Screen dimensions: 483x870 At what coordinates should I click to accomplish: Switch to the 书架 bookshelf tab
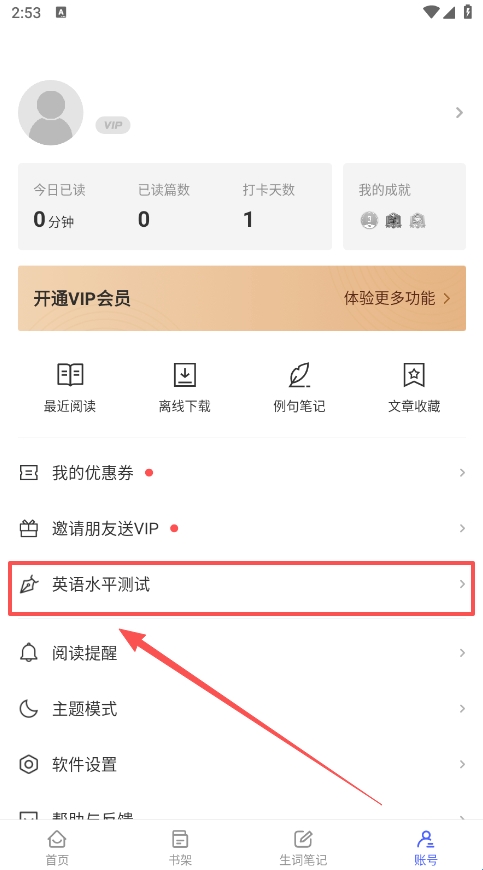[x=180, y=847]
